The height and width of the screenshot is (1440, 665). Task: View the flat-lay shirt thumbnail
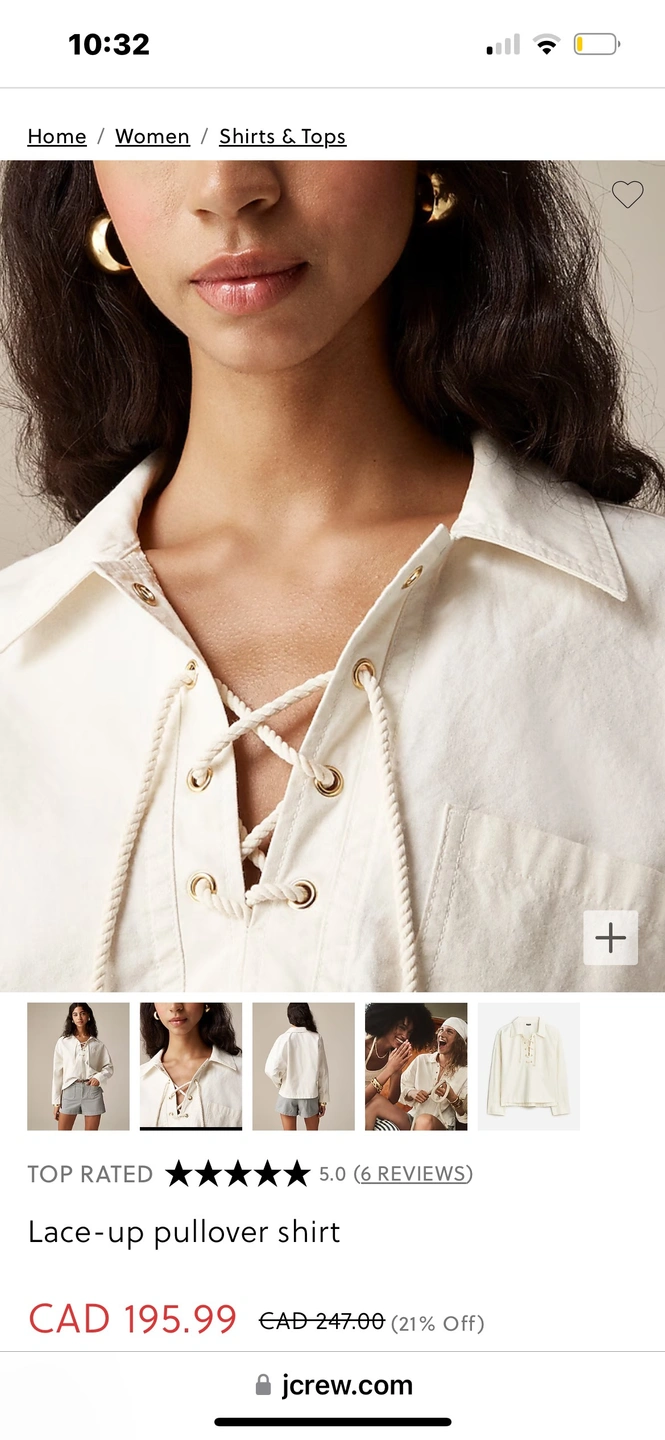click(x=529, y=1066)
